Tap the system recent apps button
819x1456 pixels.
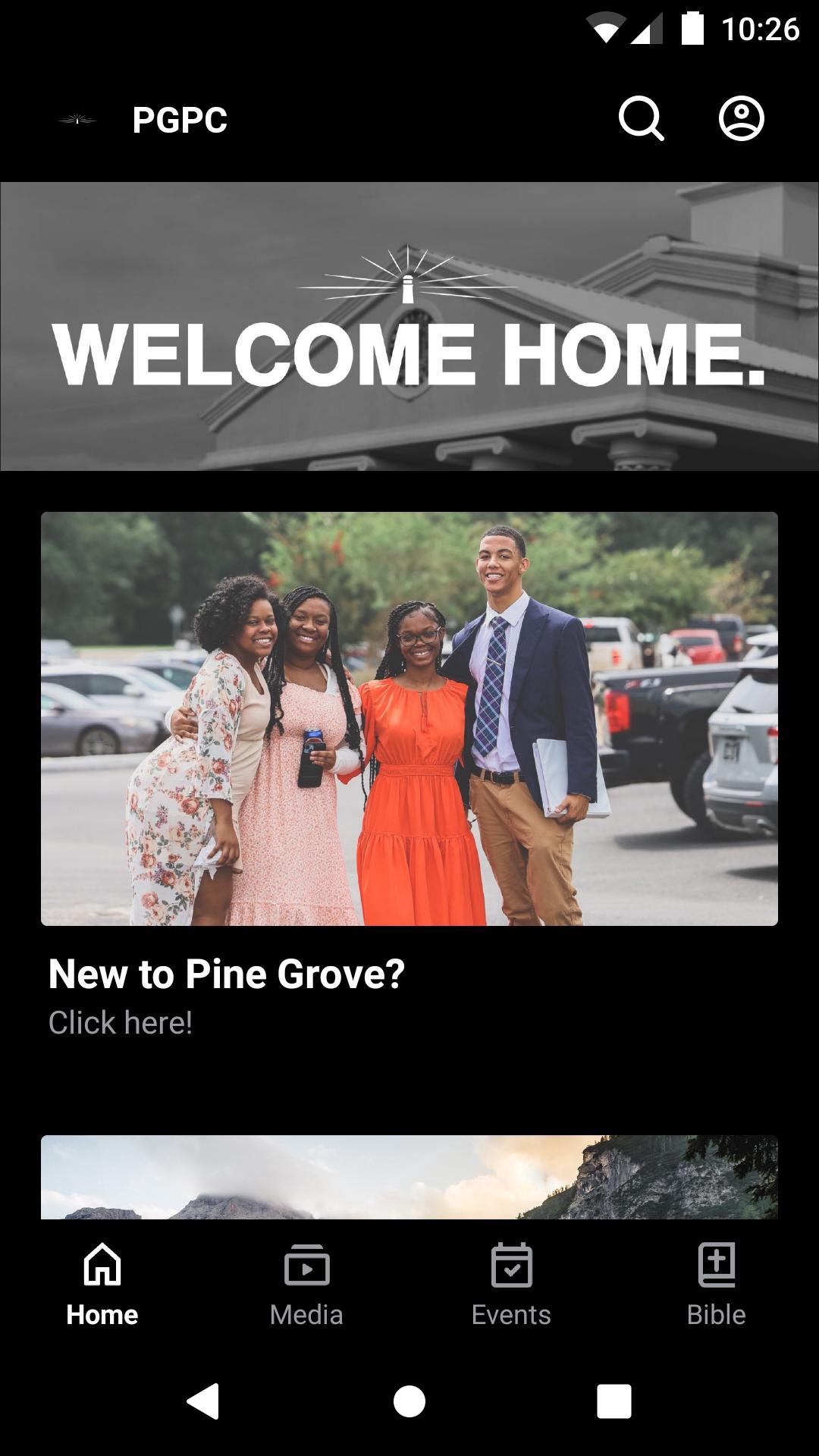[614, 1401]
